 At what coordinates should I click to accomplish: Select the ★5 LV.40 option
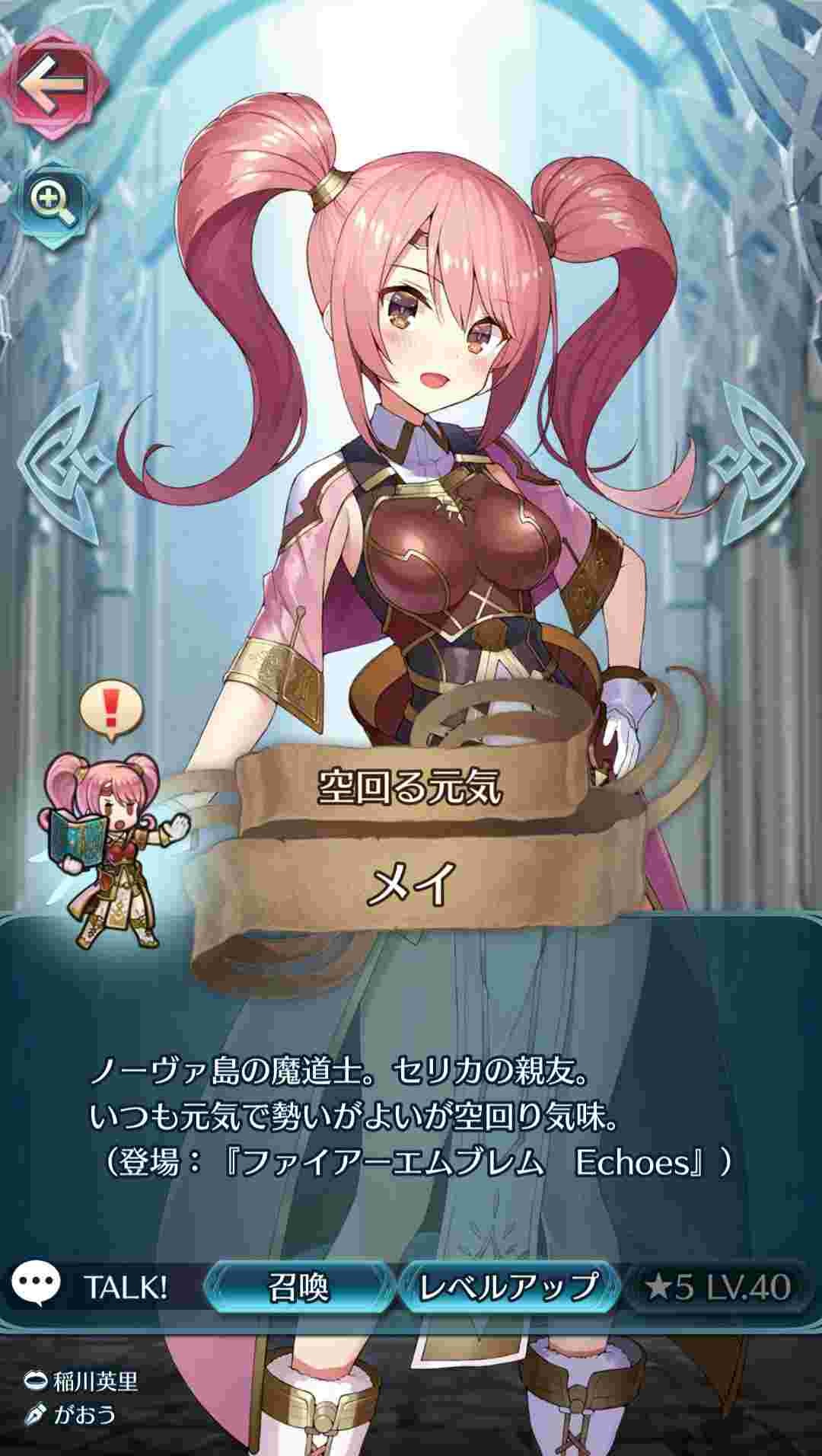[718, 1285]
